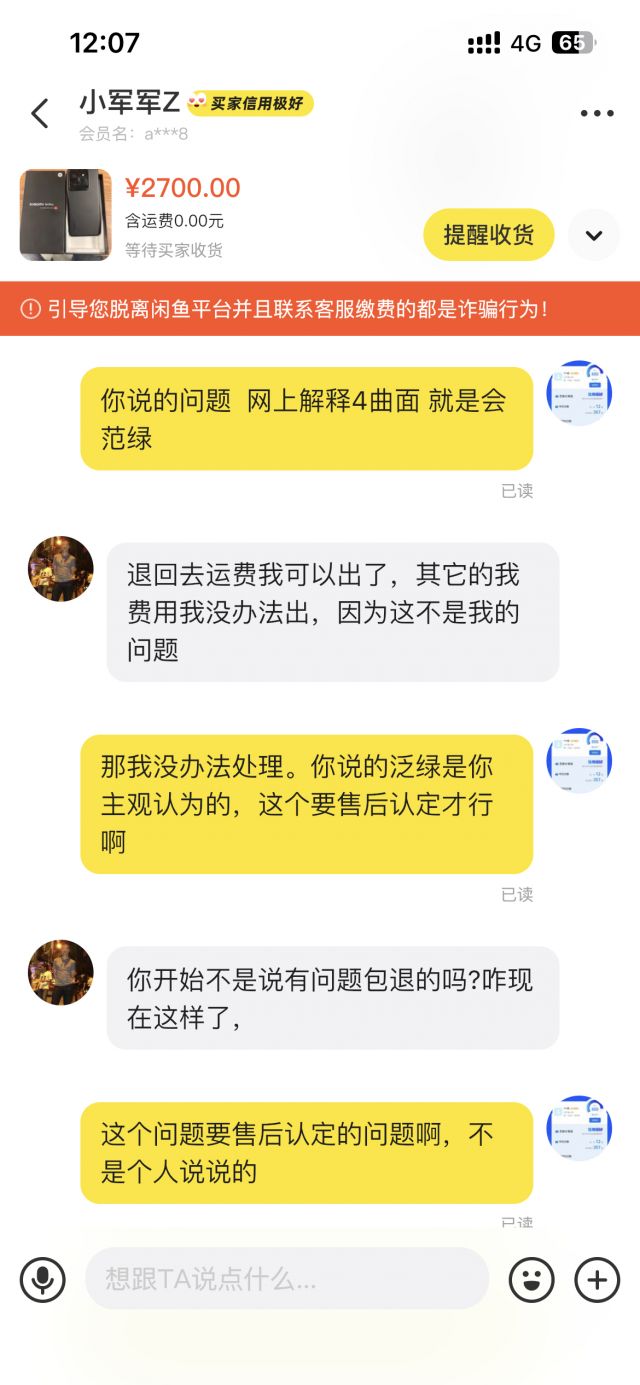
Task: Open my avatar beside 你说的问题 message
Action: click(579, 393)
